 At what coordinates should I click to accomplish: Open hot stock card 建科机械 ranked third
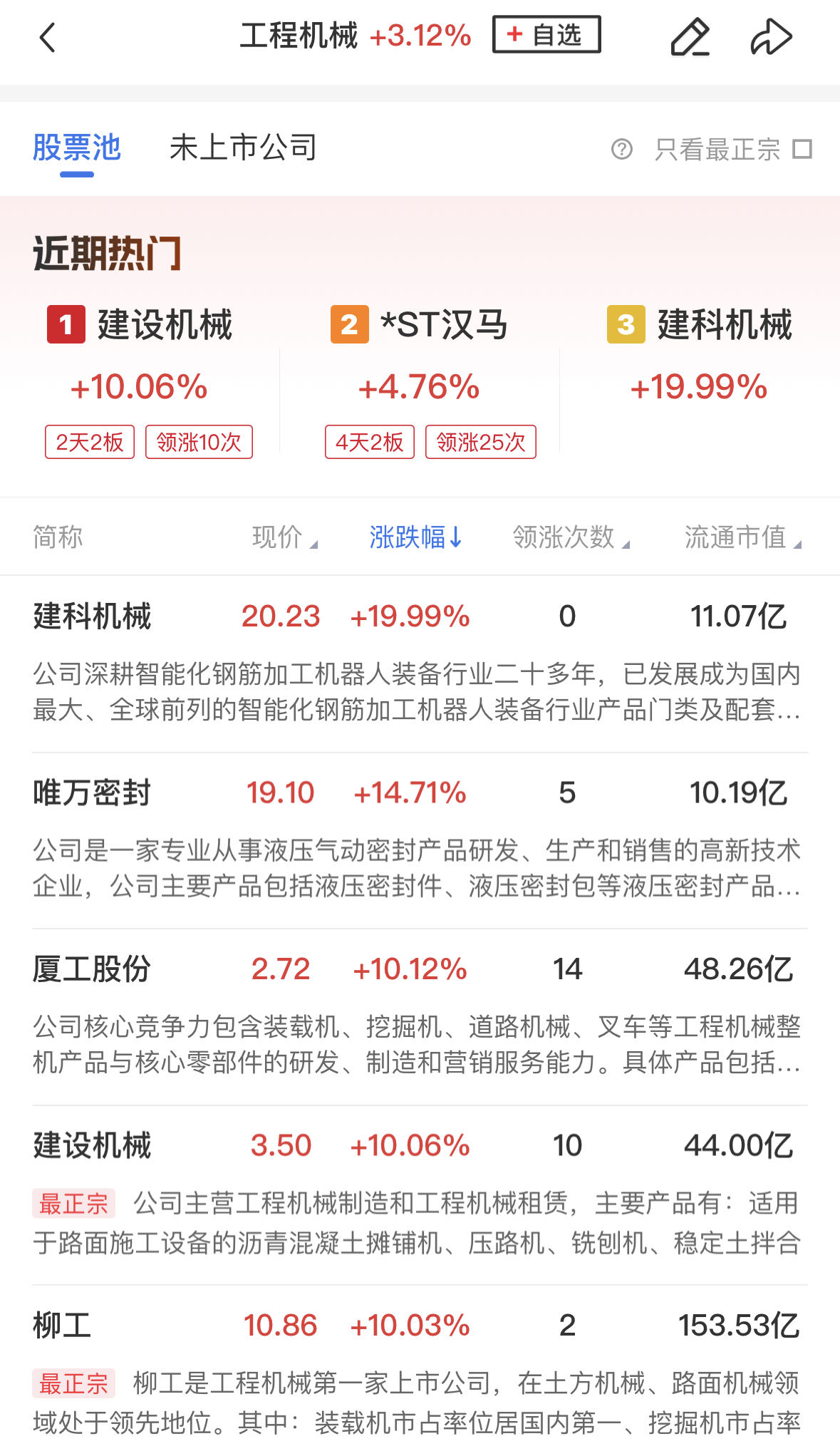[x=700, y=356]
